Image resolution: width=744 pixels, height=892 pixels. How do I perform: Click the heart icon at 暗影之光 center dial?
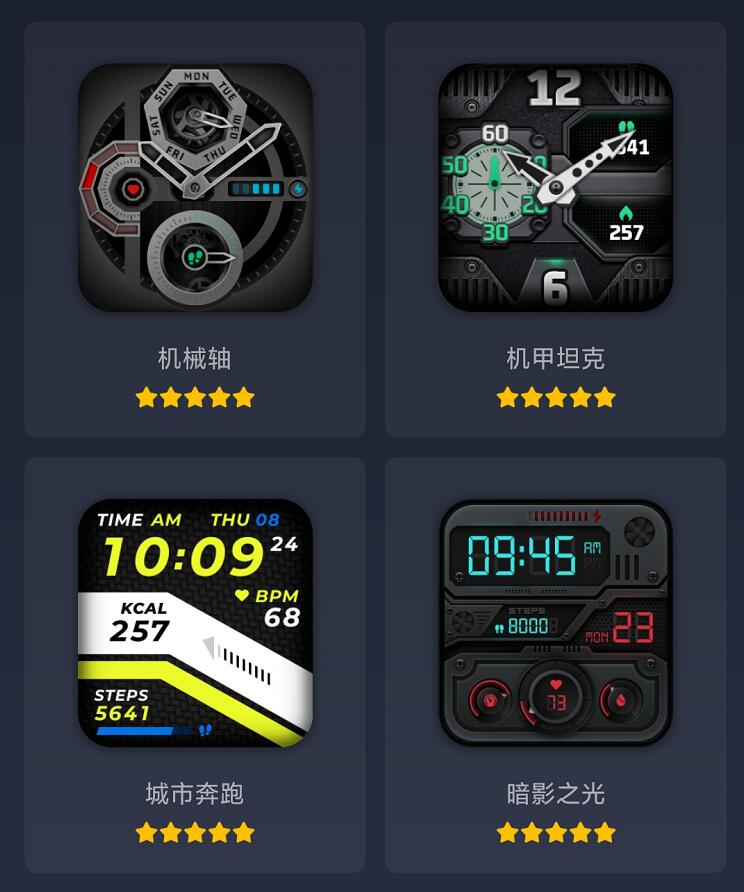[x=555, y=684]
